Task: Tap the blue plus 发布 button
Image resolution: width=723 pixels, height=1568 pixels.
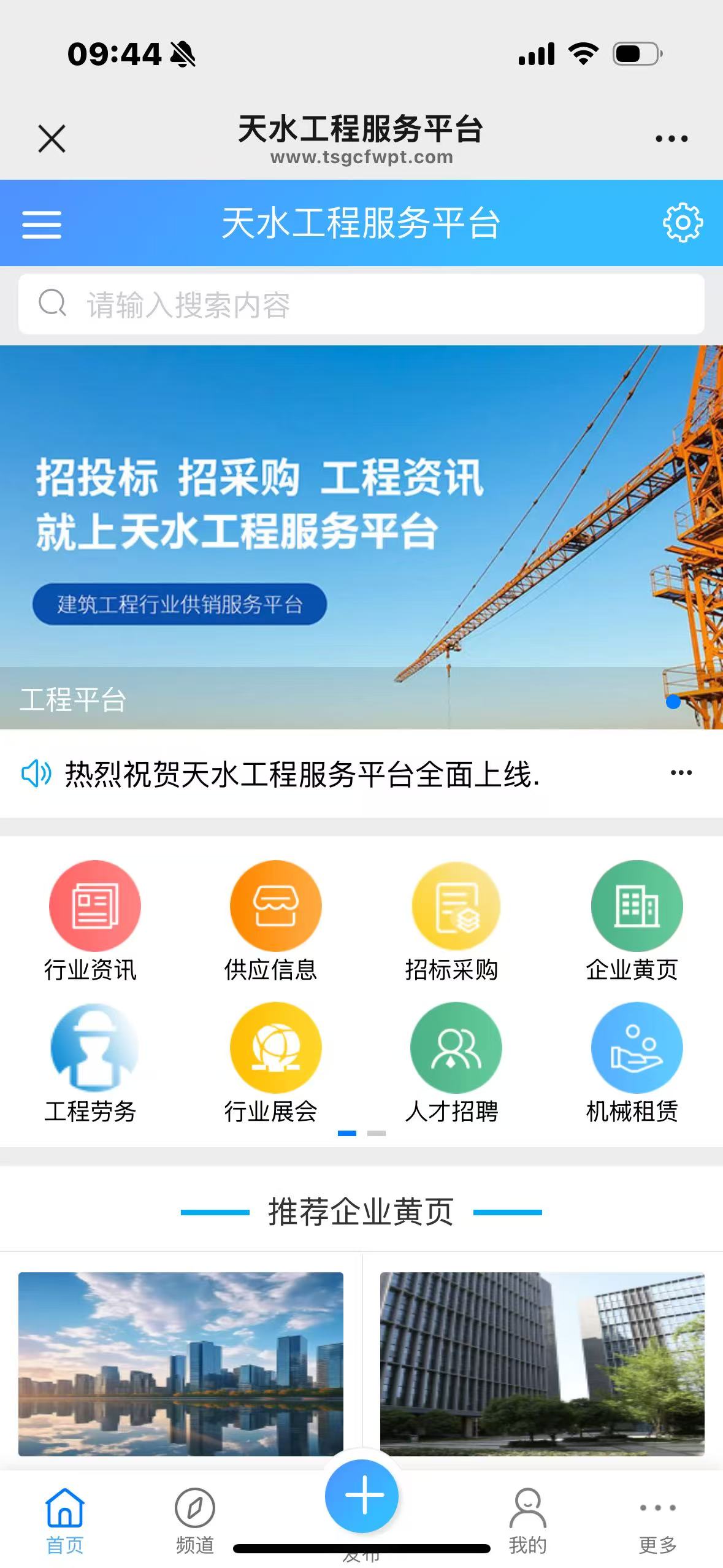Action: pyautogui.click(x=362, y=1496)
